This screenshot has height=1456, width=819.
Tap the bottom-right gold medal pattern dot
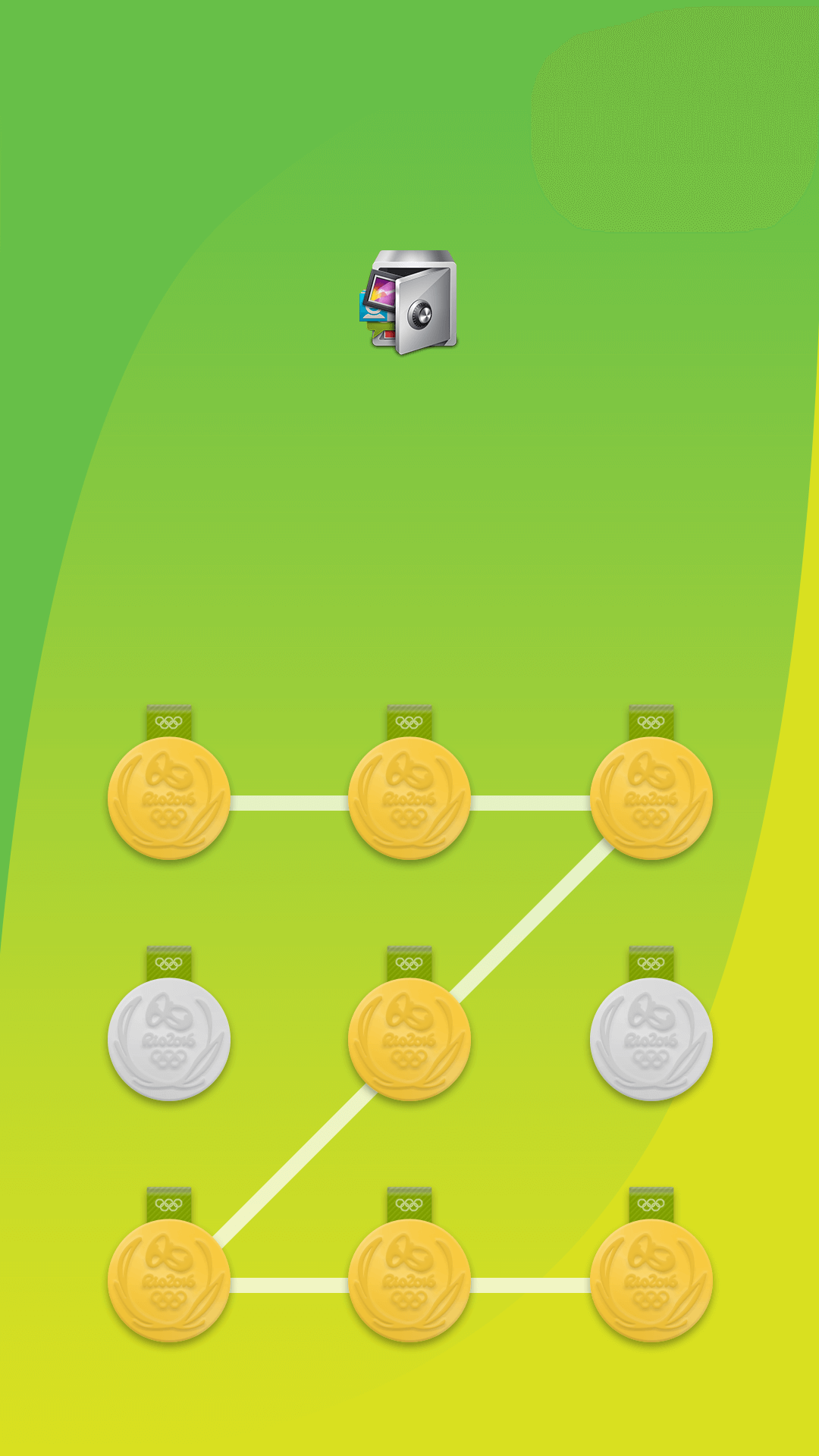pyautogui.click(x=651, y=1281)
